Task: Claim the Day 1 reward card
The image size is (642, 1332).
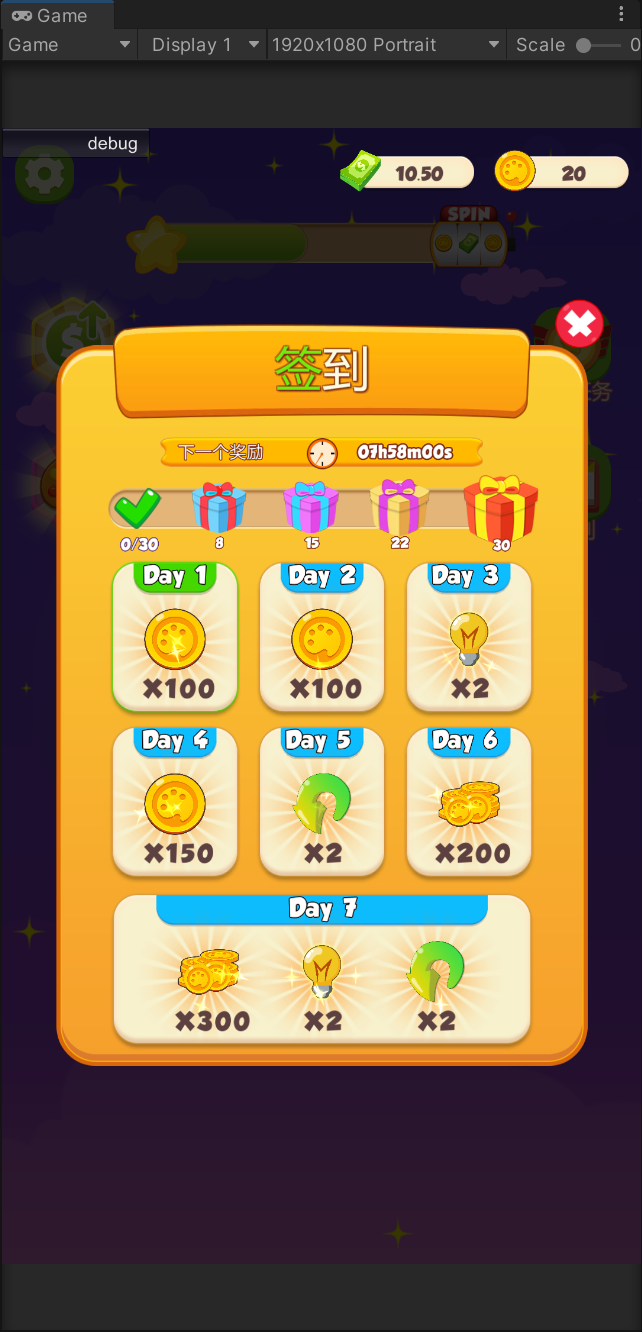Action: coord(175,637)
